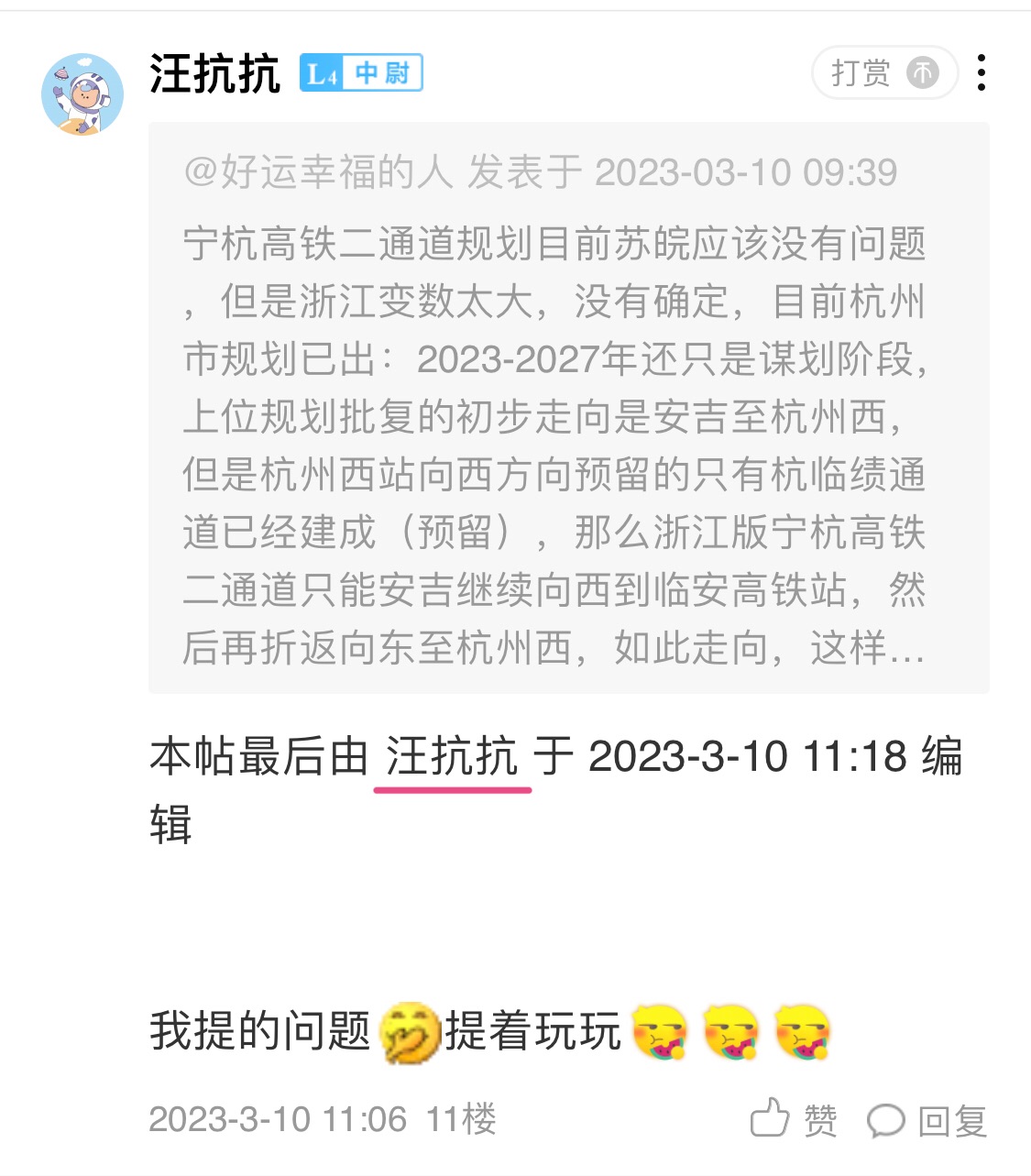Open the underlined 汪抗抗 link

tap(452, 759)
